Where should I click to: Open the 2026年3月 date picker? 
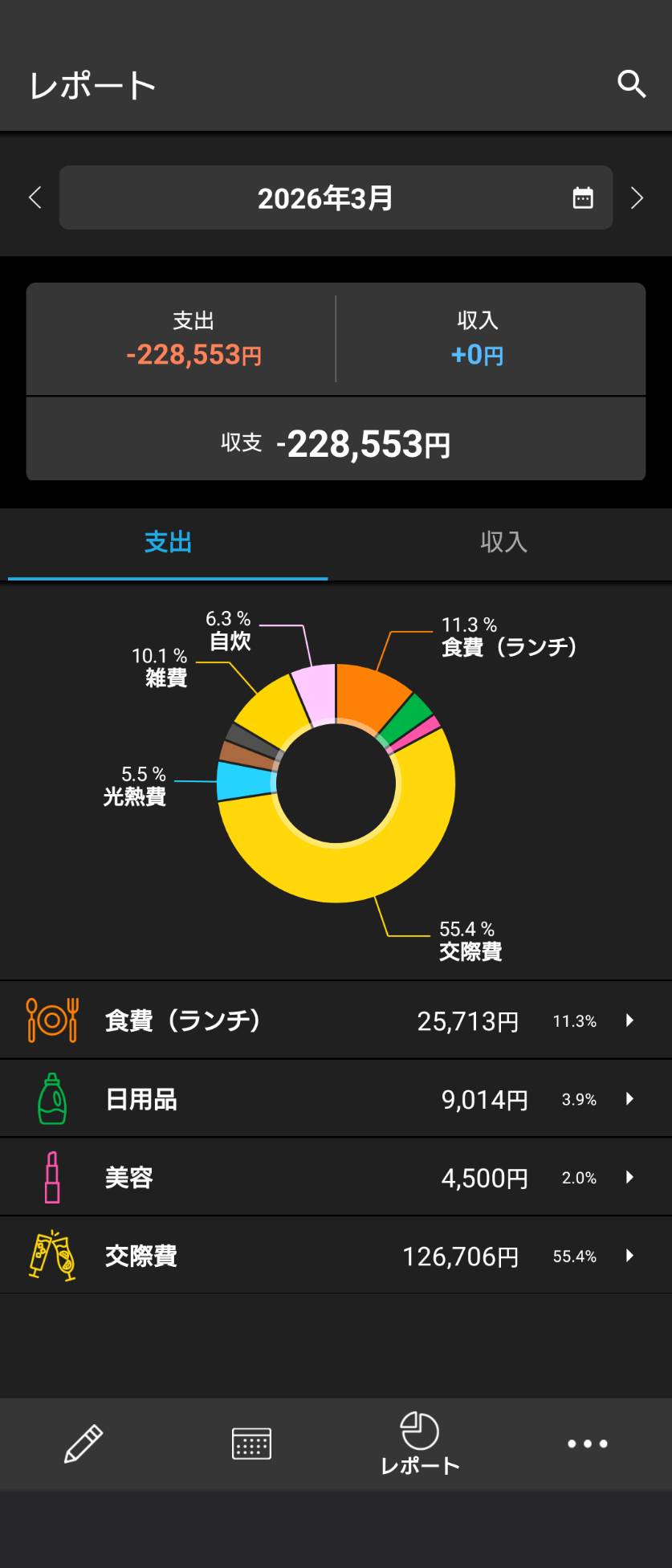(336, 198)
